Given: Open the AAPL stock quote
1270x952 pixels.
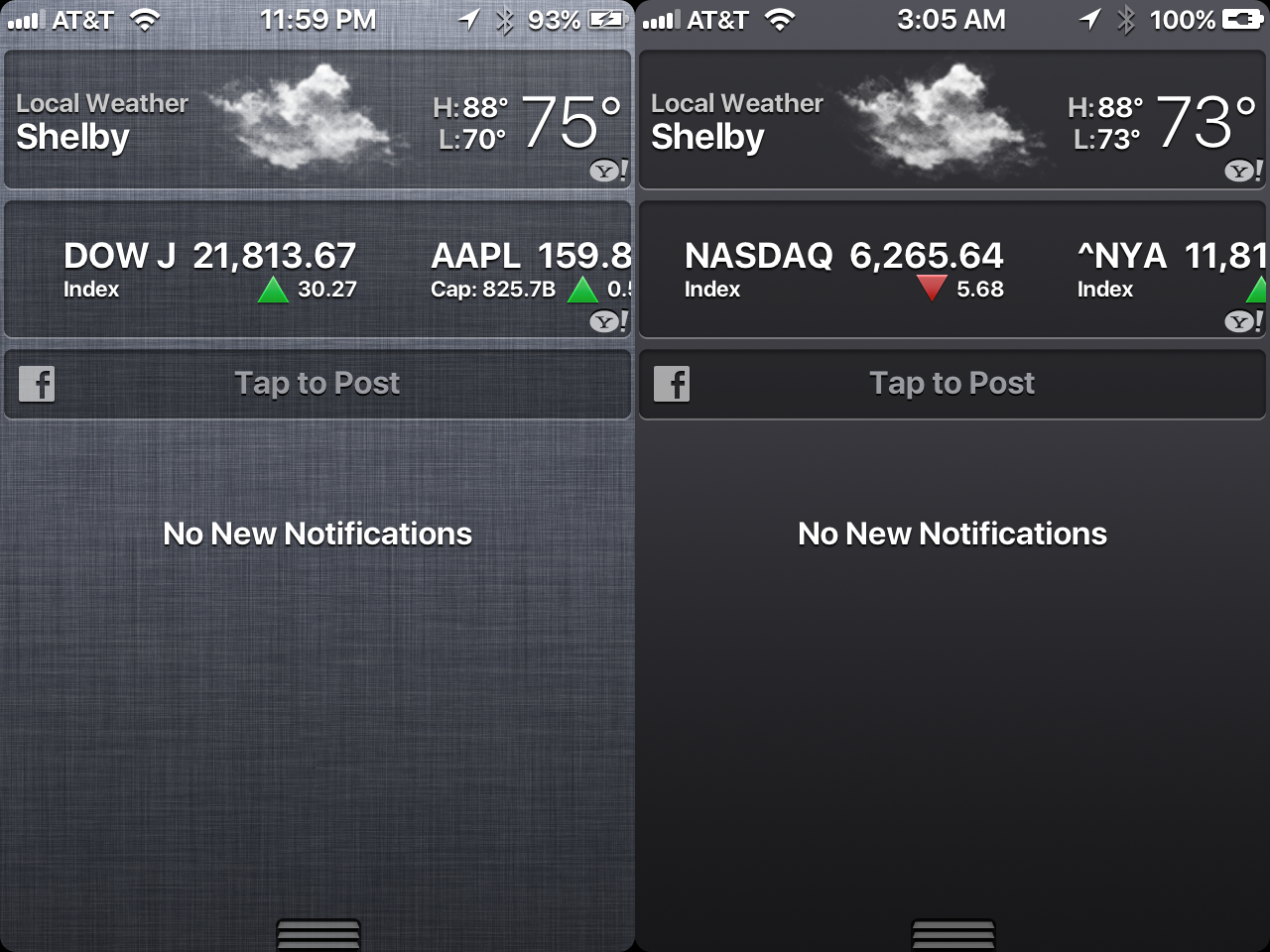Looking at the screenshot, I should (530, 270).
